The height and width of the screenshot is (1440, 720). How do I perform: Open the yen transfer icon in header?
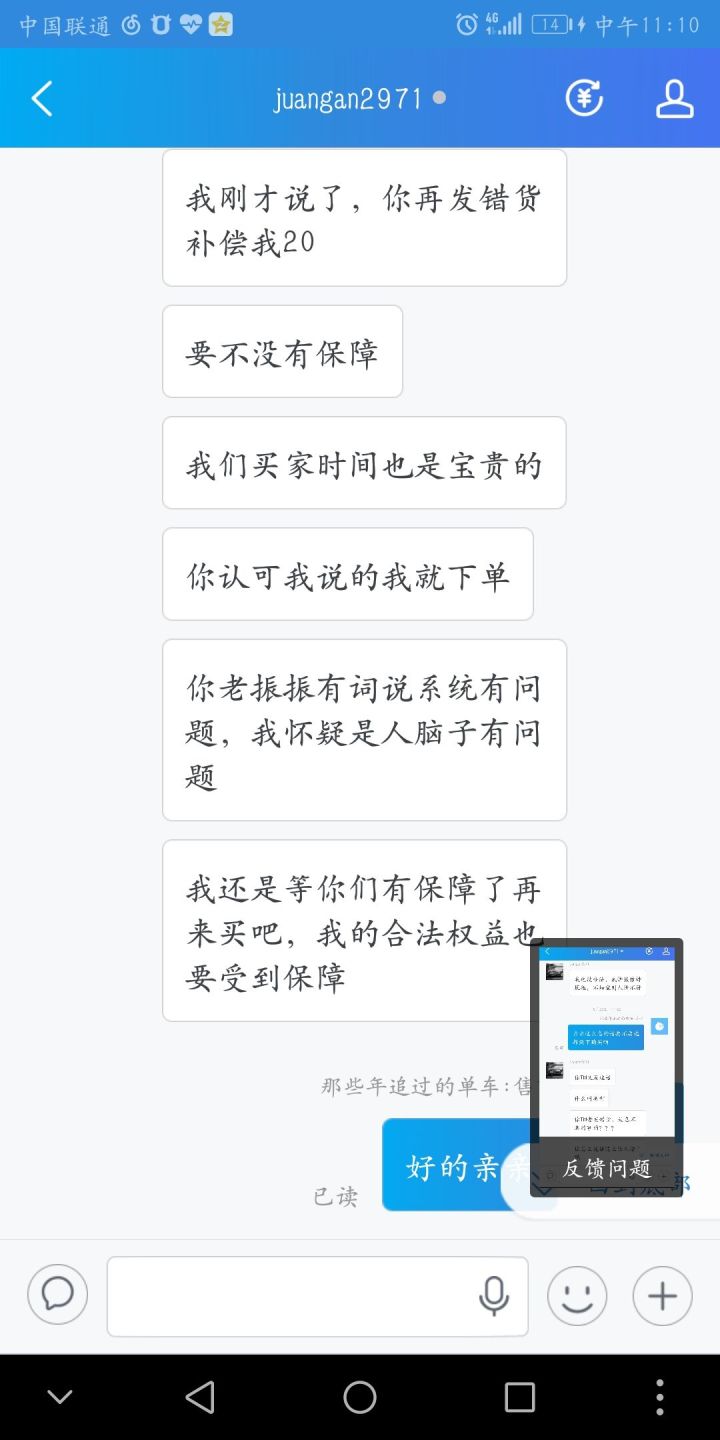(x=584, y=98)
